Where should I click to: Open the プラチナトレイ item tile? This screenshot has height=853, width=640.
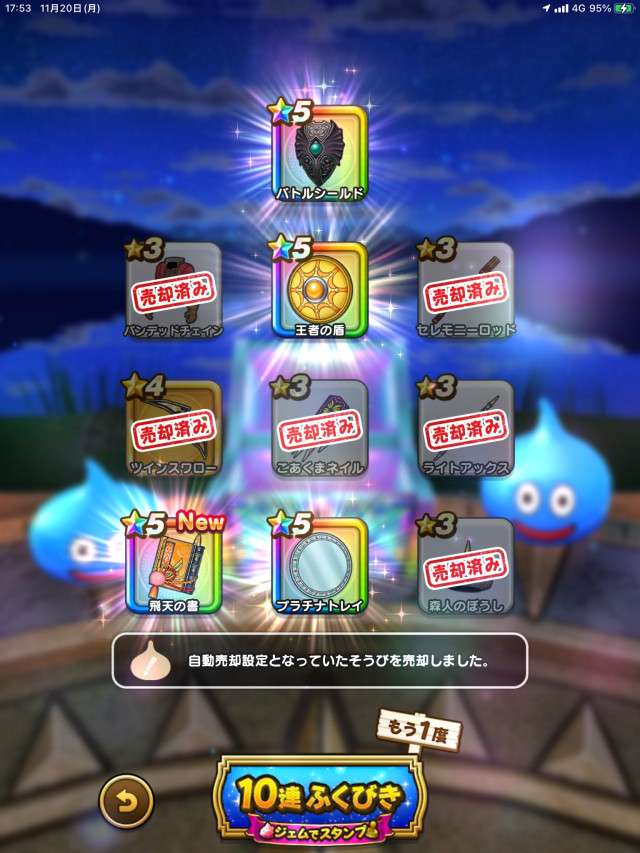click(320, 563)
